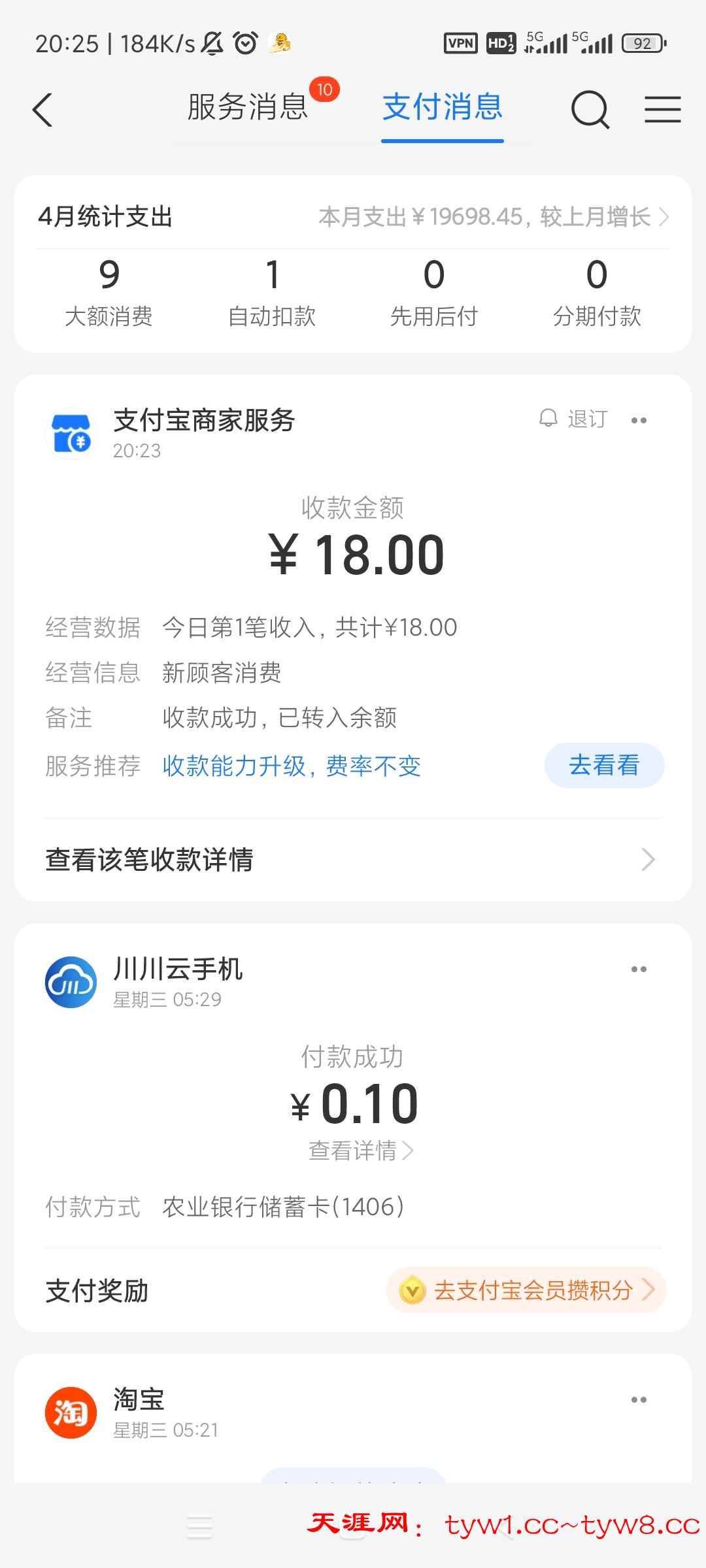The image size is (706, 1568).
Task: Open the three-line menu icon
Action: (x=662, y=109)
